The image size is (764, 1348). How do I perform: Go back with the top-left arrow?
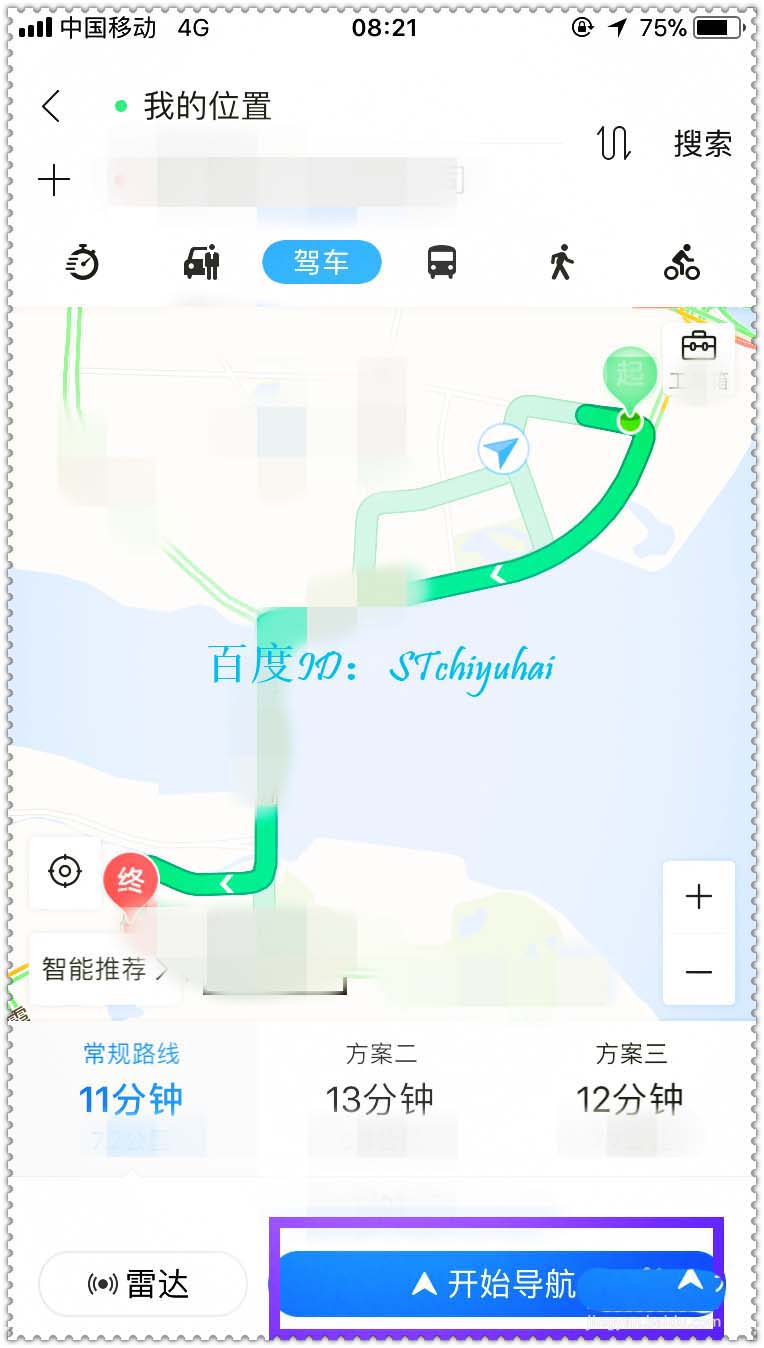coord(51,106)
